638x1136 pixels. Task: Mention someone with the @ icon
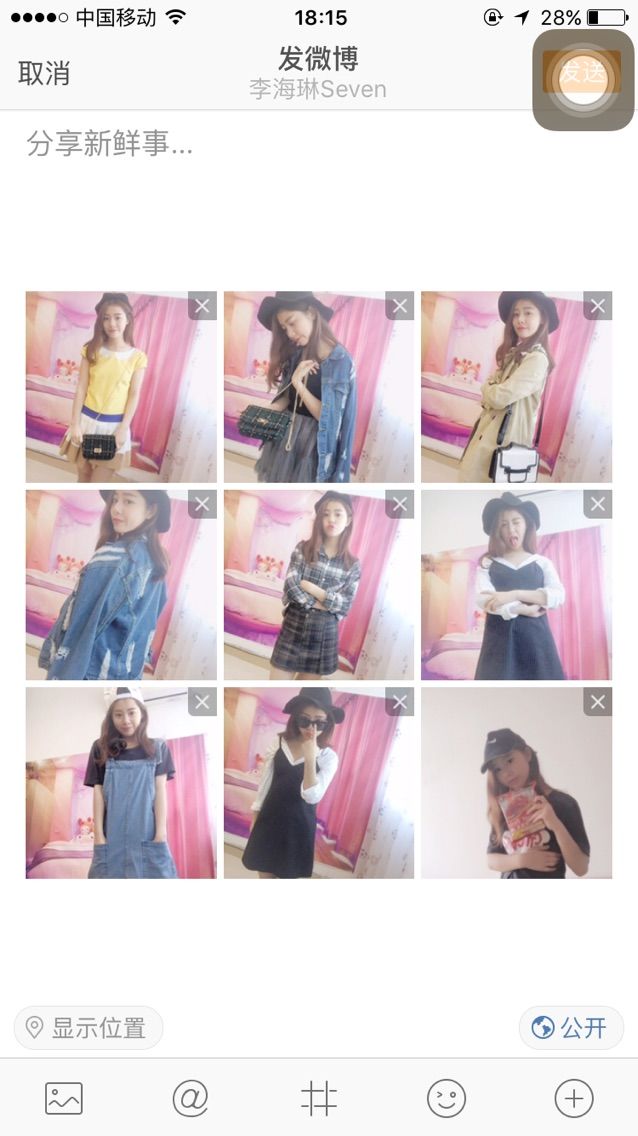pyautogui.click(x=190, y=1099)
